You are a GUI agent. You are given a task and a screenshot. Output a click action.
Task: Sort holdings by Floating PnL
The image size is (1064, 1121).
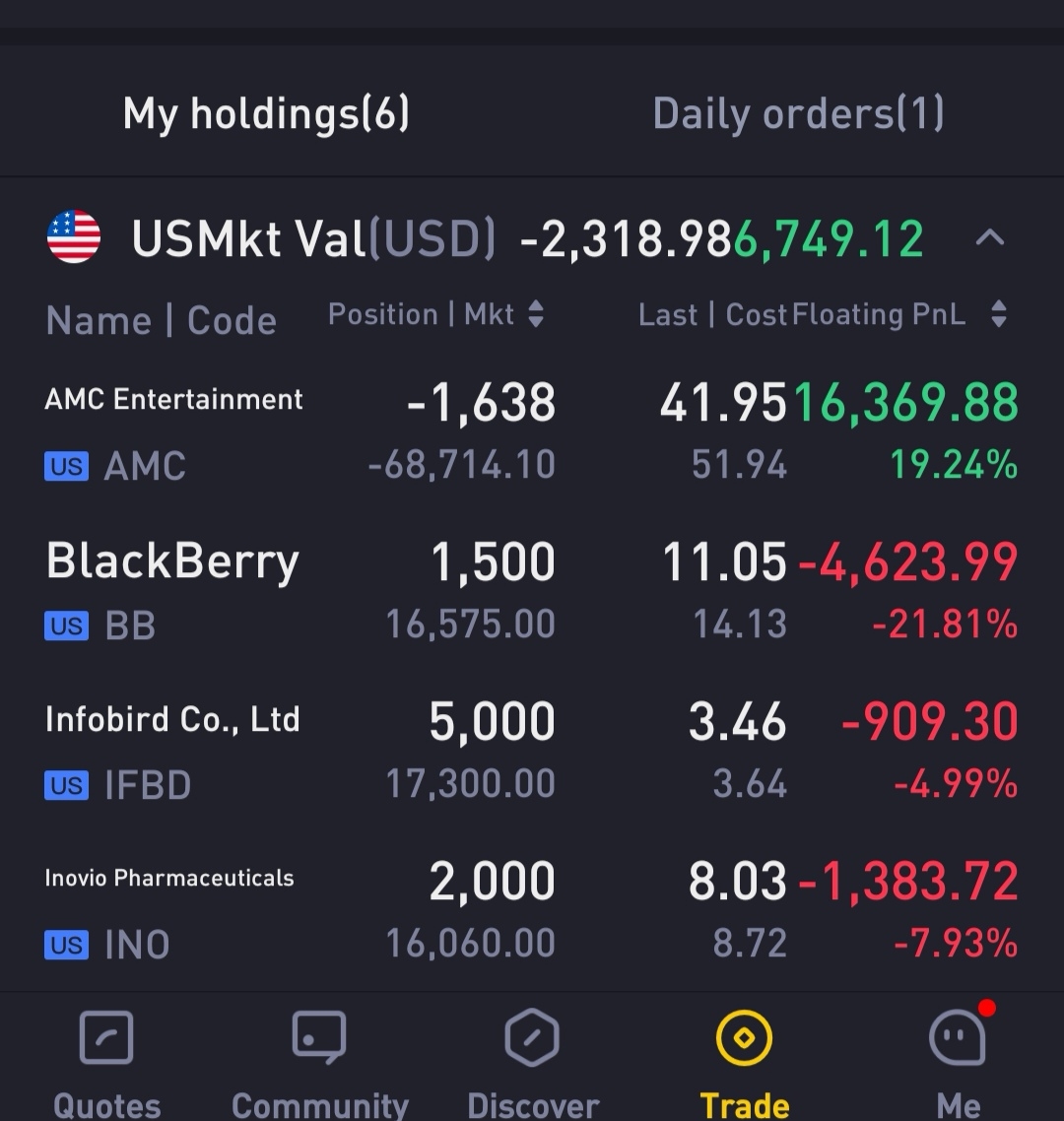click(x=898, y=315)
